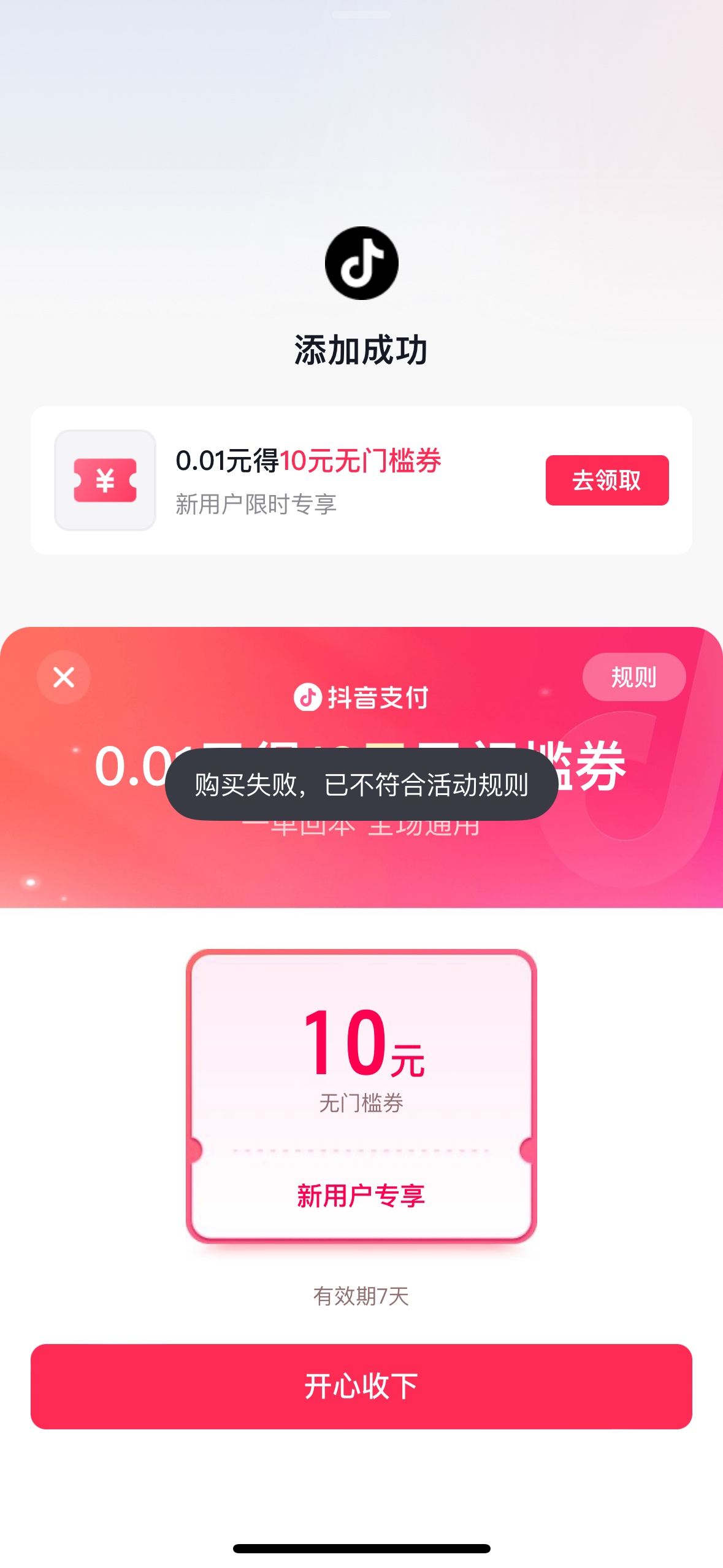723x1568 pixels.
Task: Open the 规则 rules page
Action: point(633,677)
